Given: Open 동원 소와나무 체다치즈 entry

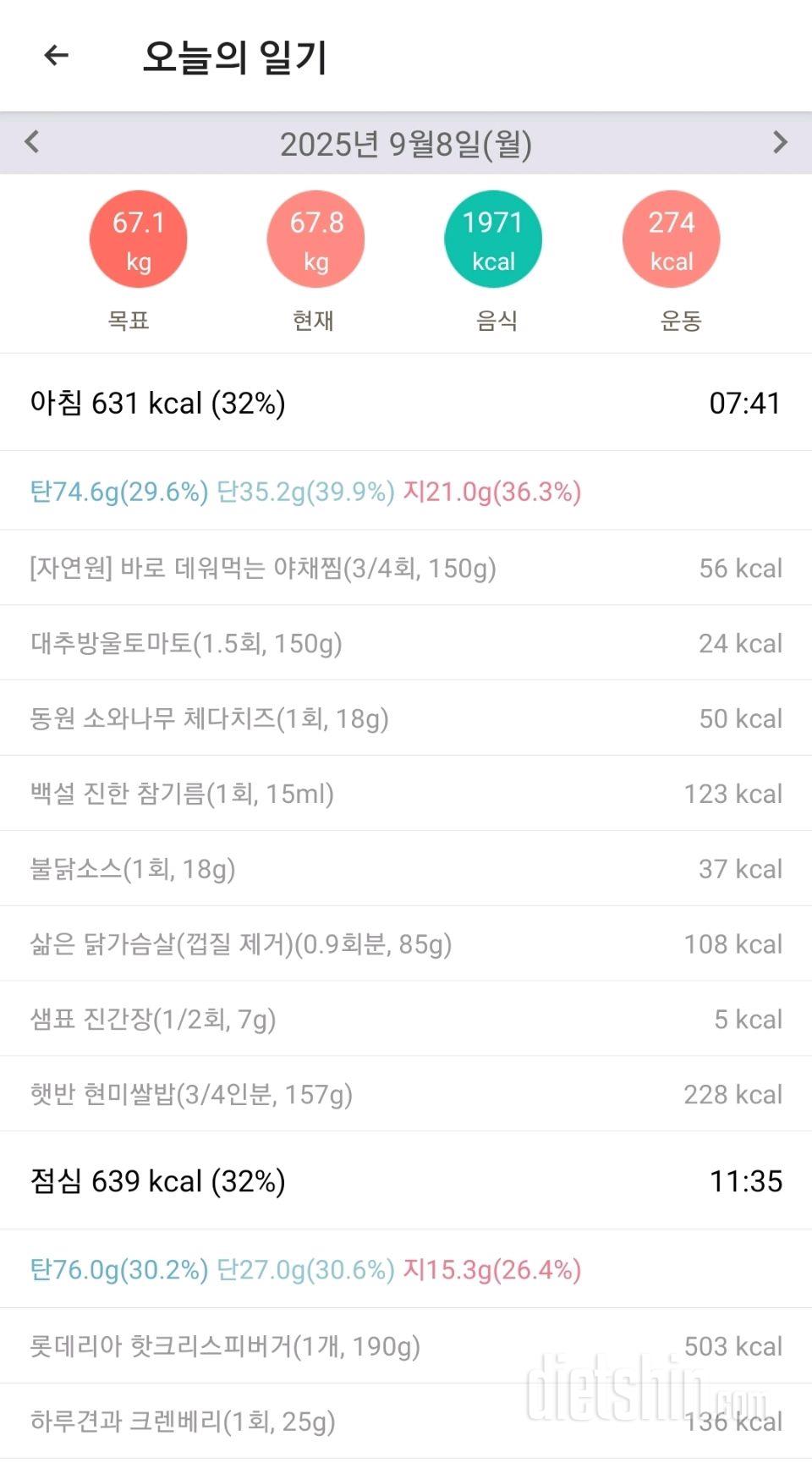Looking at the screenshot, I should (406, 718).
